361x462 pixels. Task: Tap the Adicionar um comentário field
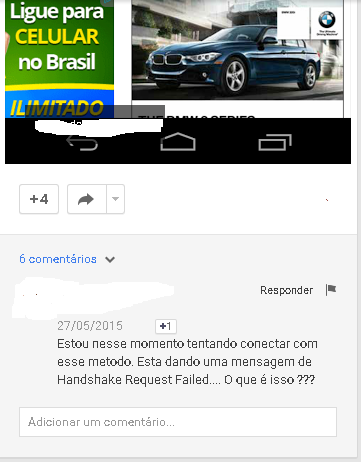178,422
